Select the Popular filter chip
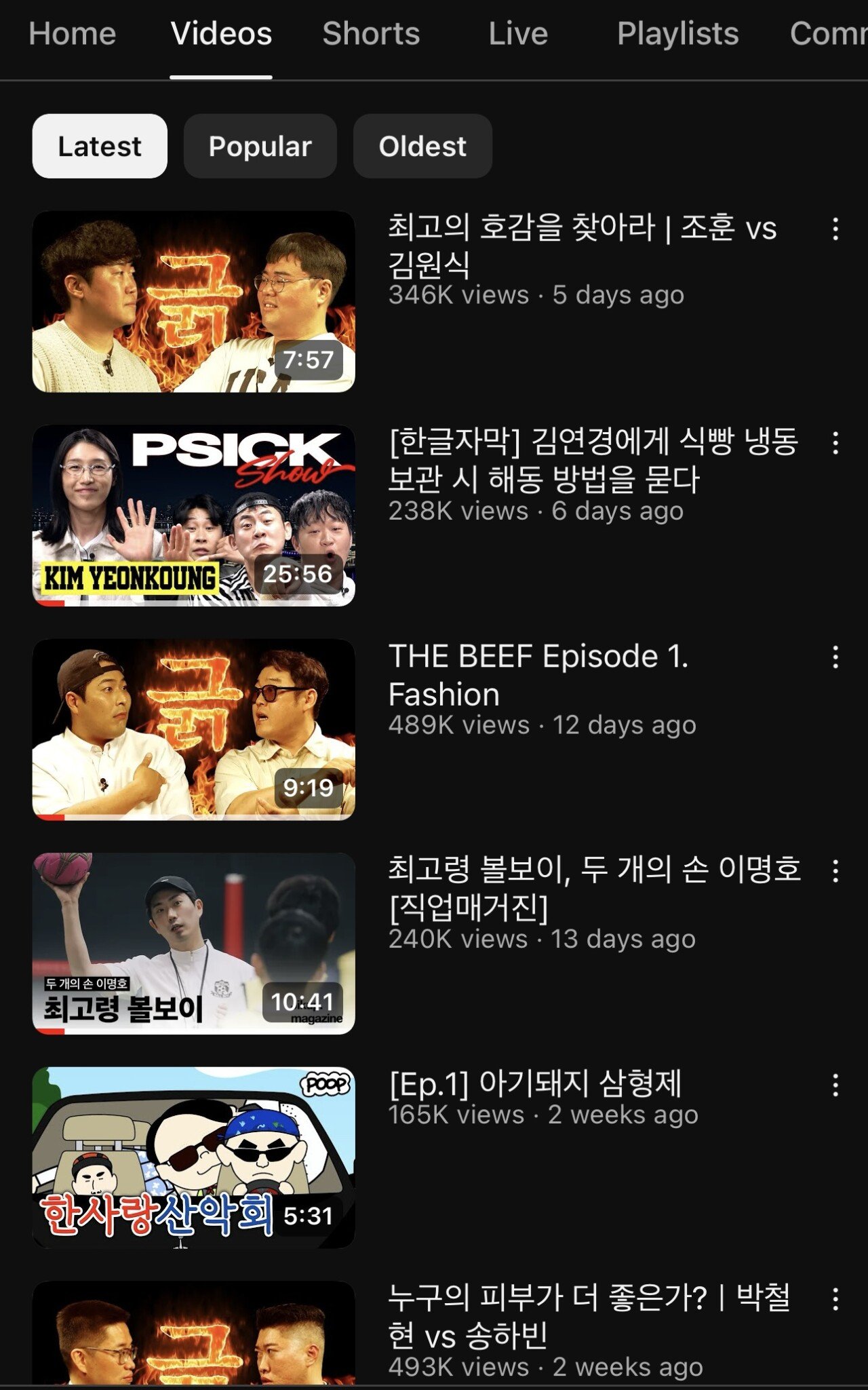Image resolution: width=868 pixels, height=1390 pixels. (x=260, y=147)
